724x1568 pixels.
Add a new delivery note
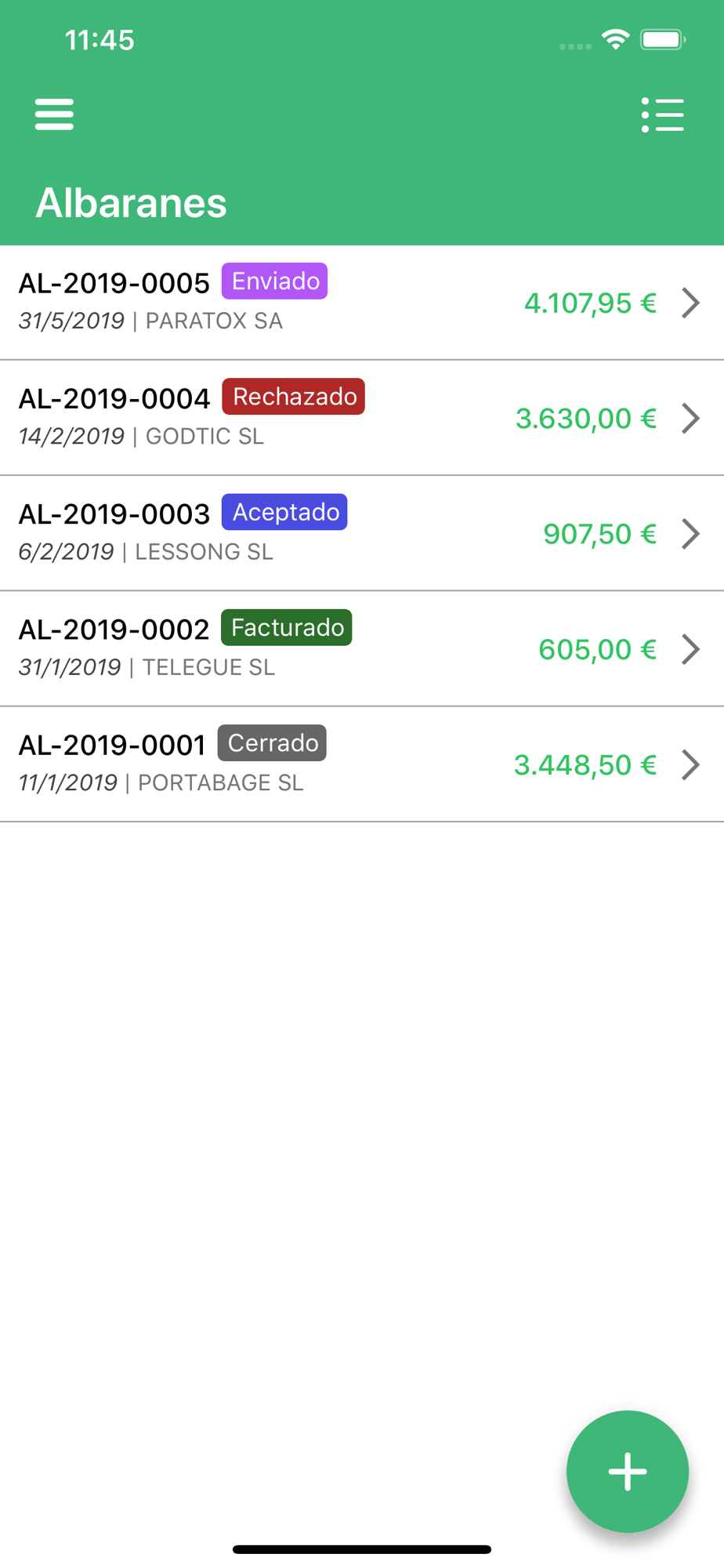(628, 1471)
